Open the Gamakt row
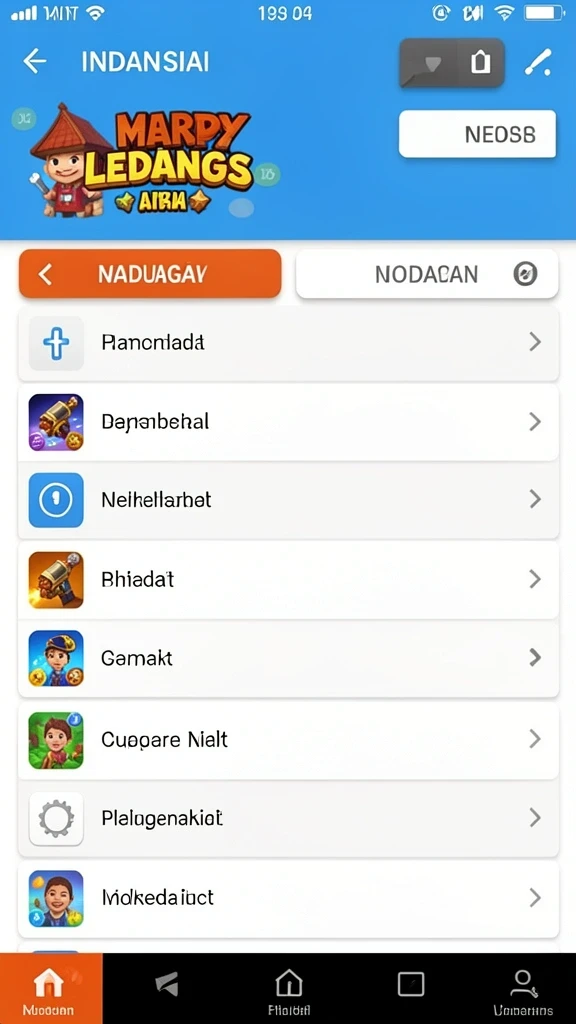The height and width of the screenshot is (1024, 576). click(288, 658)
